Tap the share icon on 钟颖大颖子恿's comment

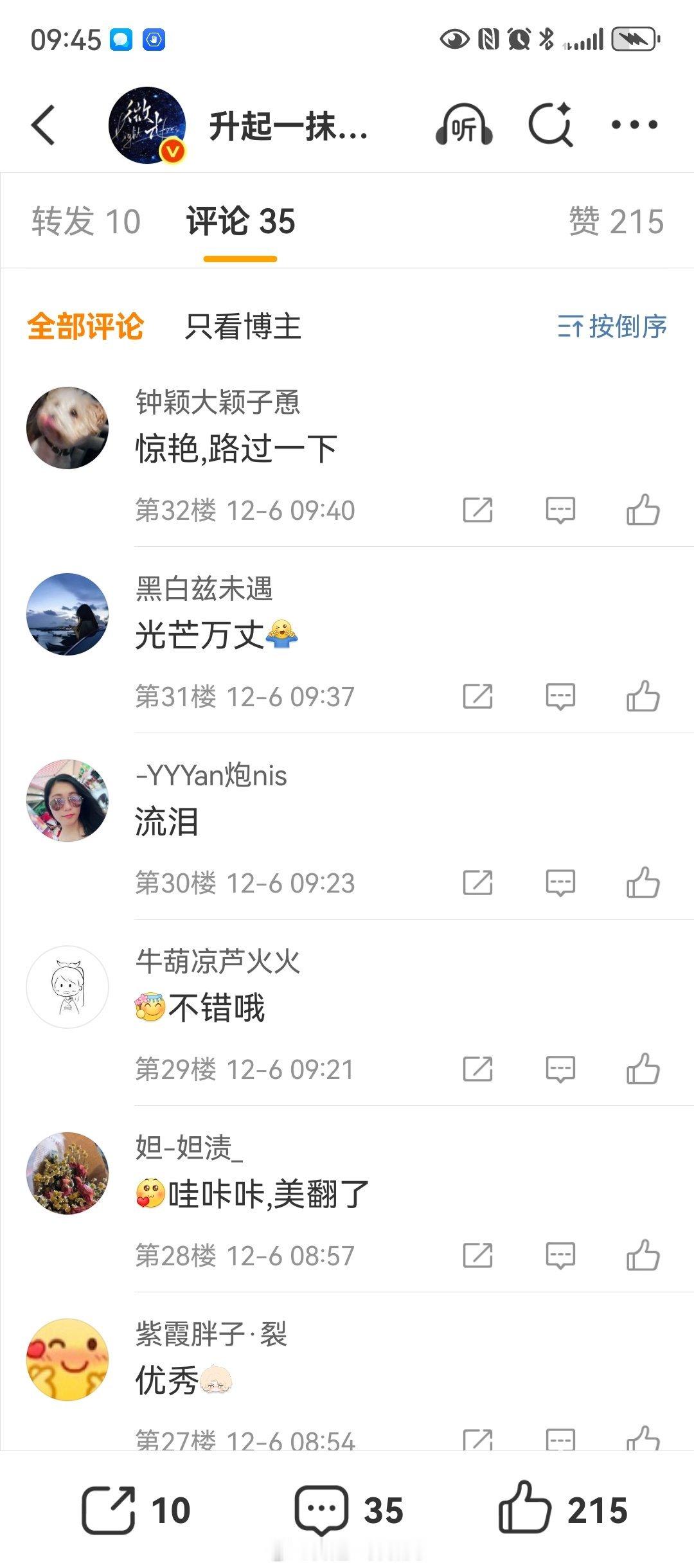[x=478, y=510]
